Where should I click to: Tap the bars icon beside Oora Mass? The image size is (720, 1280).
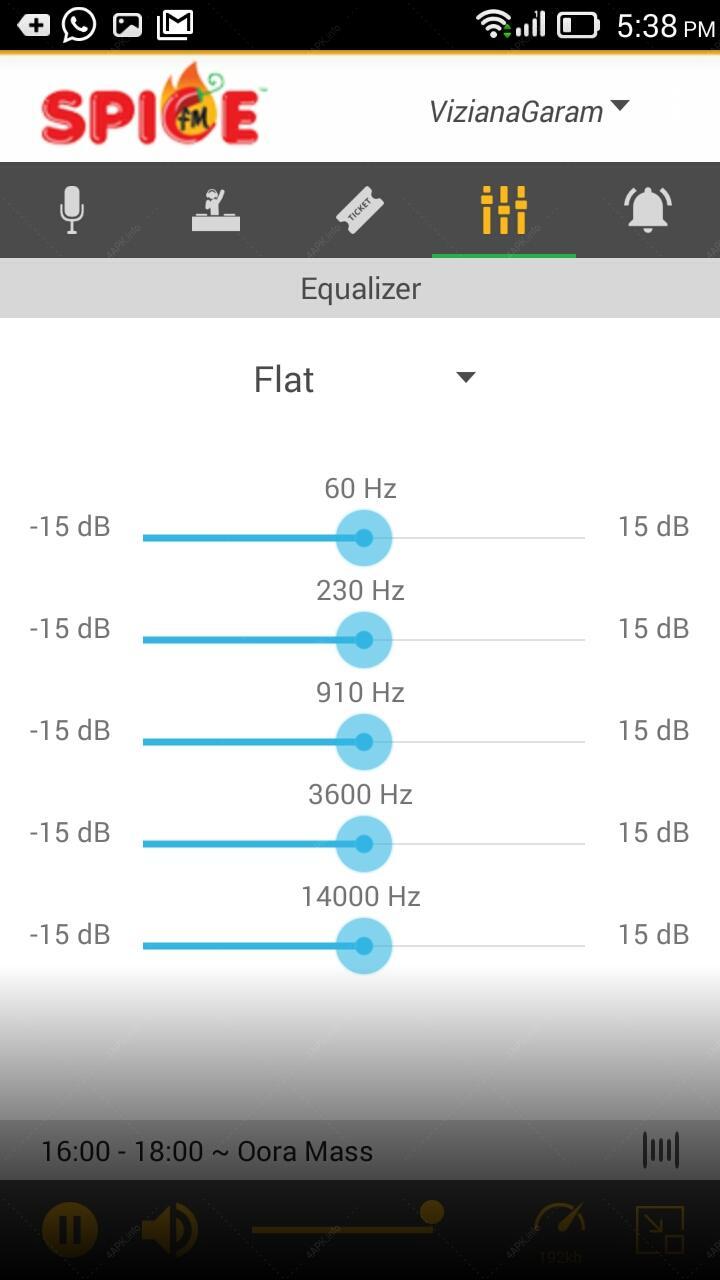(660, 1150)
